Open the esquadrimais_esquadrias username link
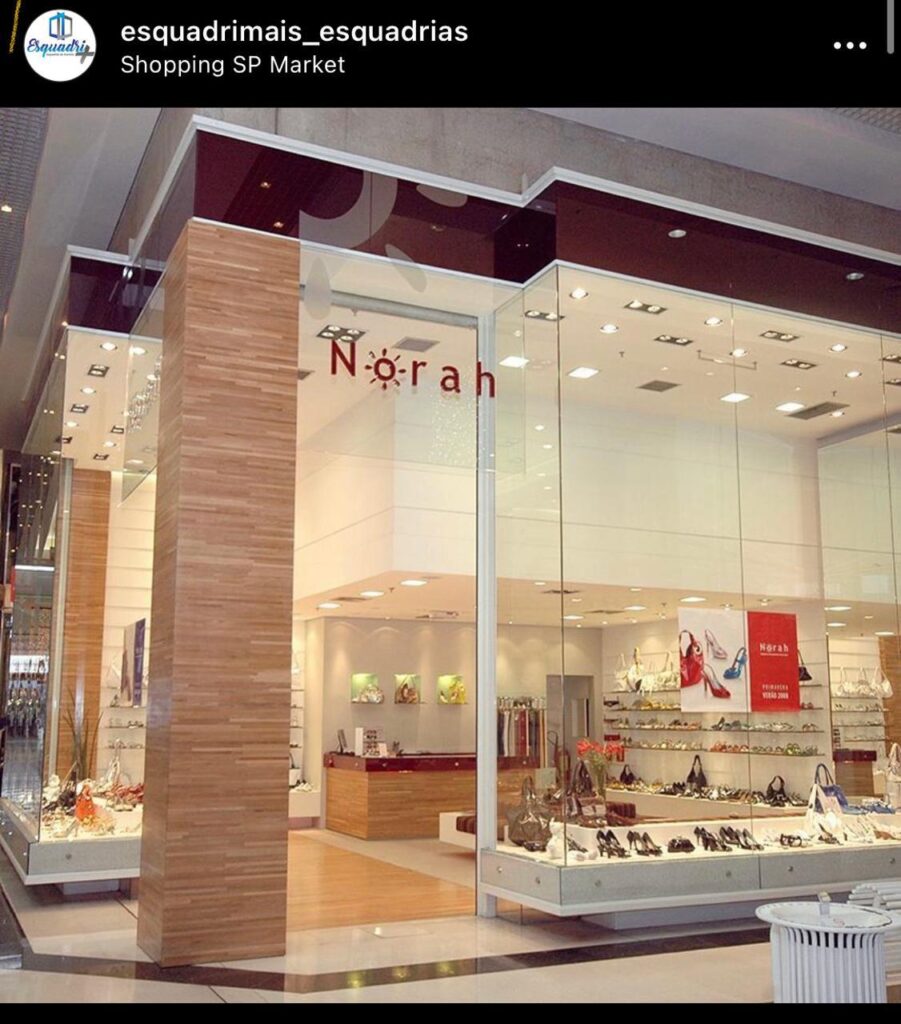 [x=294, y=32]
